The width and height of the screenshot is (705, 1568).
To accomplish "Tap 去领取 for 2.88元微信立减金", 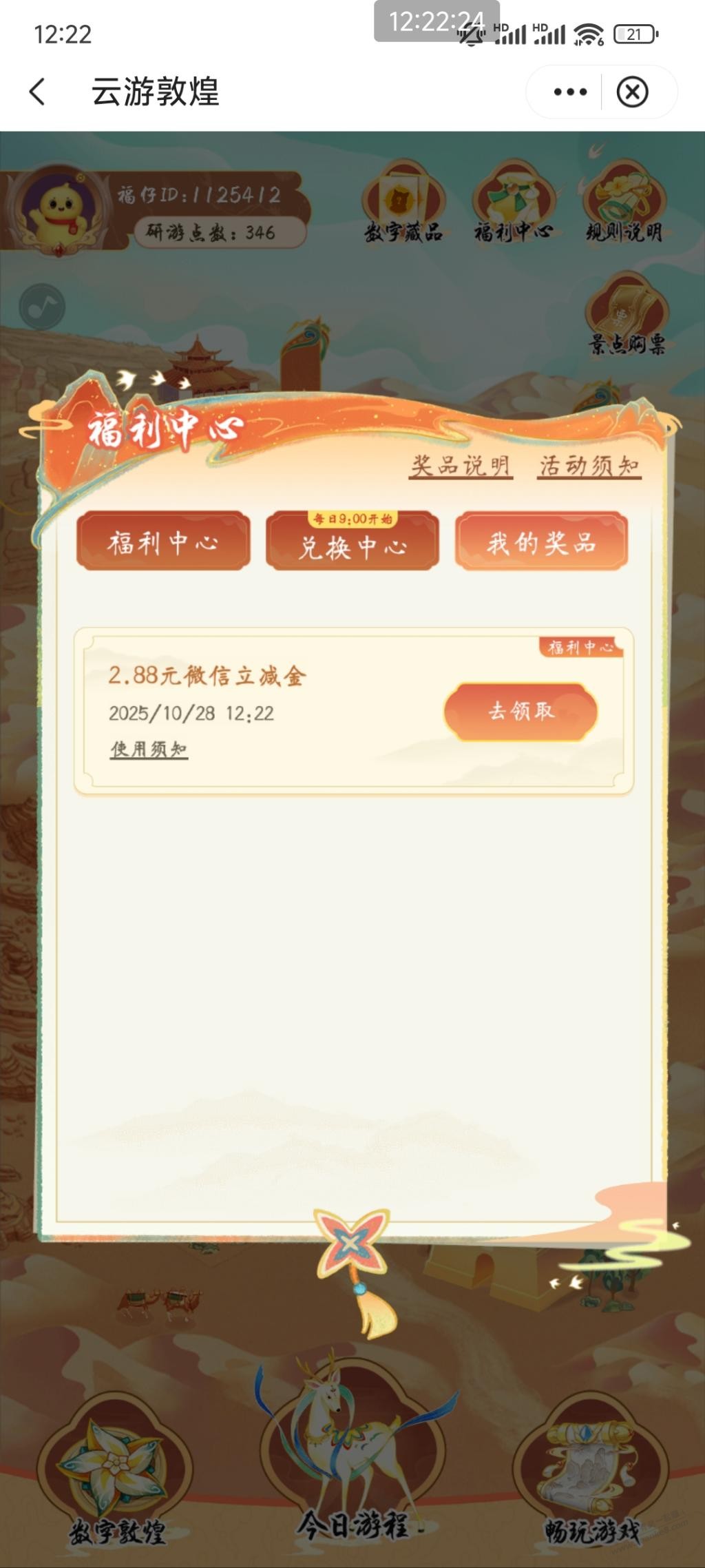I will (x=520, y=711).
